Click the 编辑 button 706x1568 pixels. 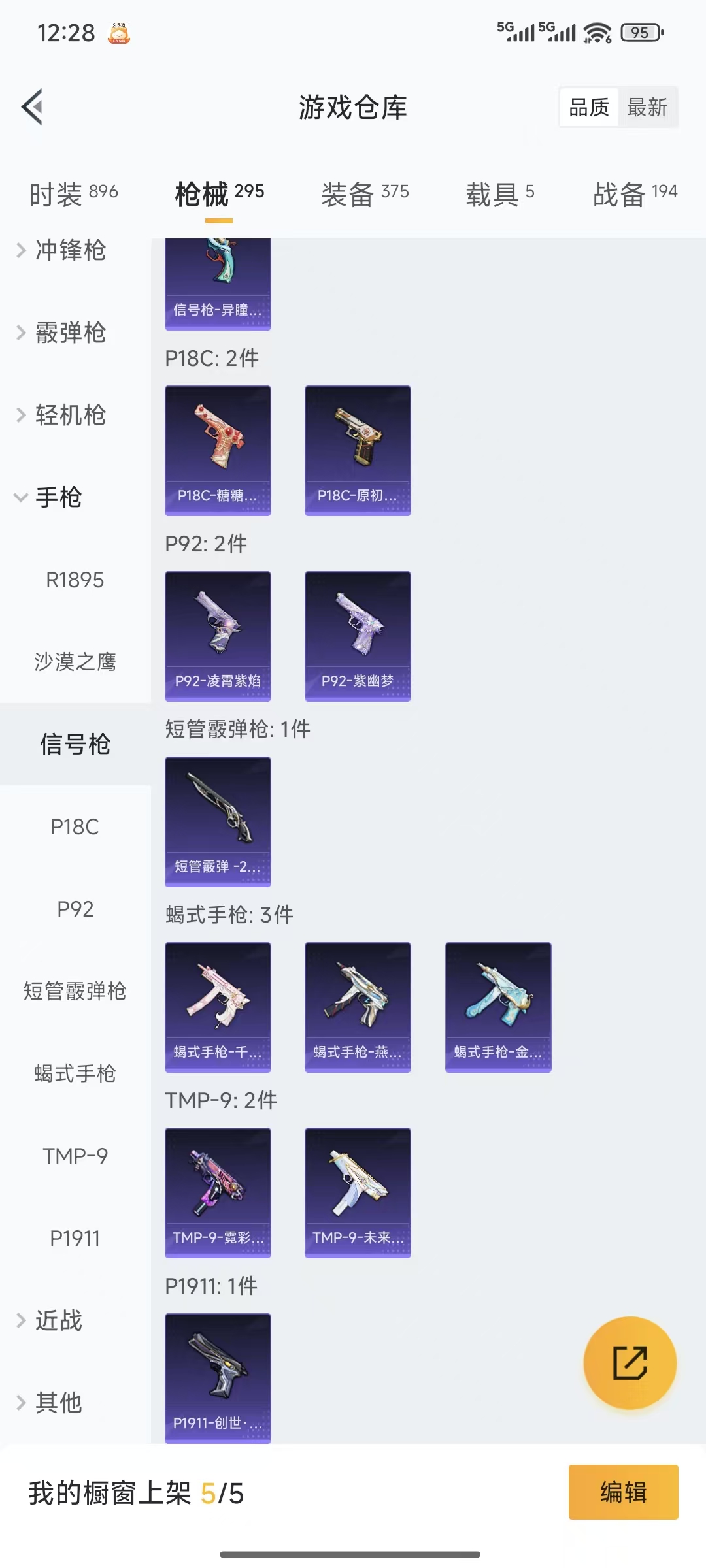click(x=622, y=1492)
